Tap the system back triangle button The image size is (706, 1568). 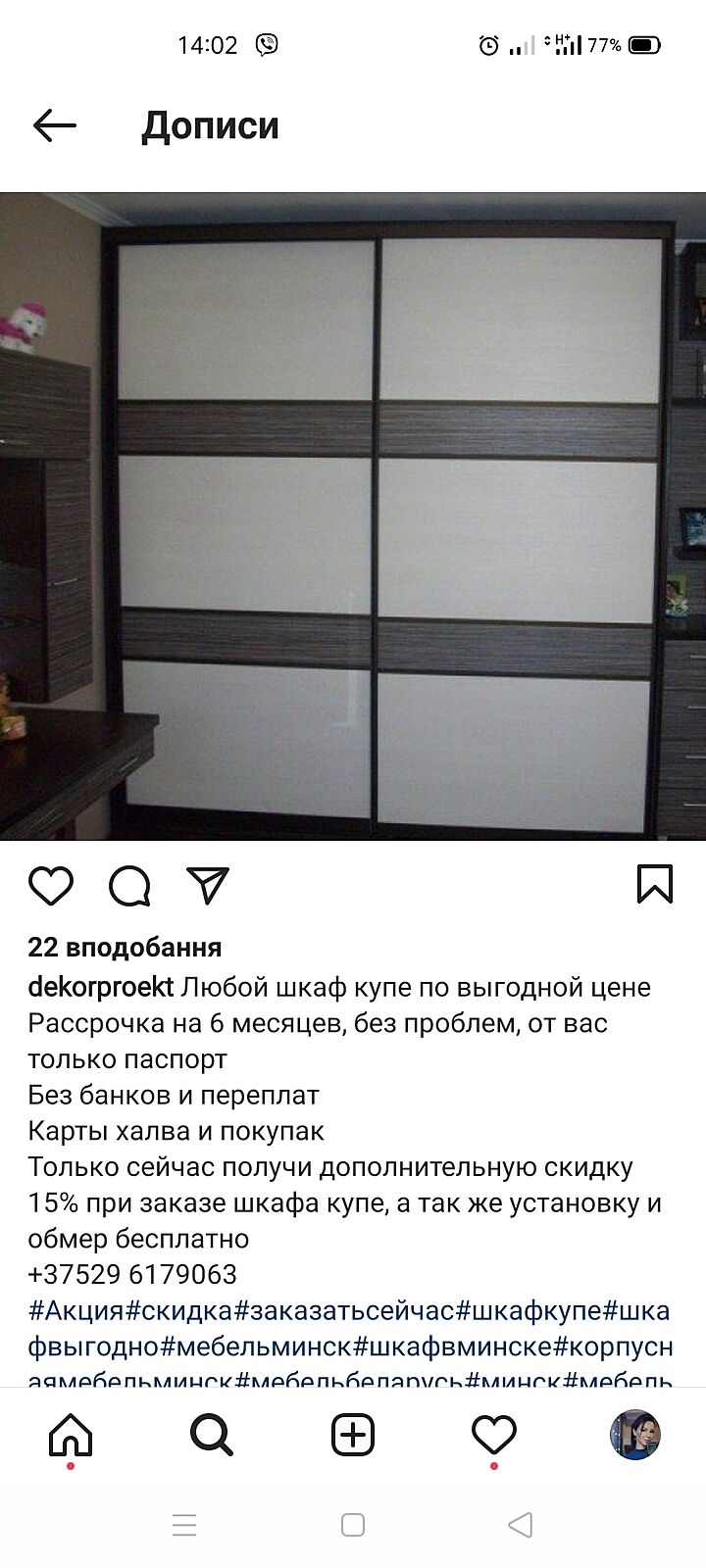click(x=521, y=1525)
